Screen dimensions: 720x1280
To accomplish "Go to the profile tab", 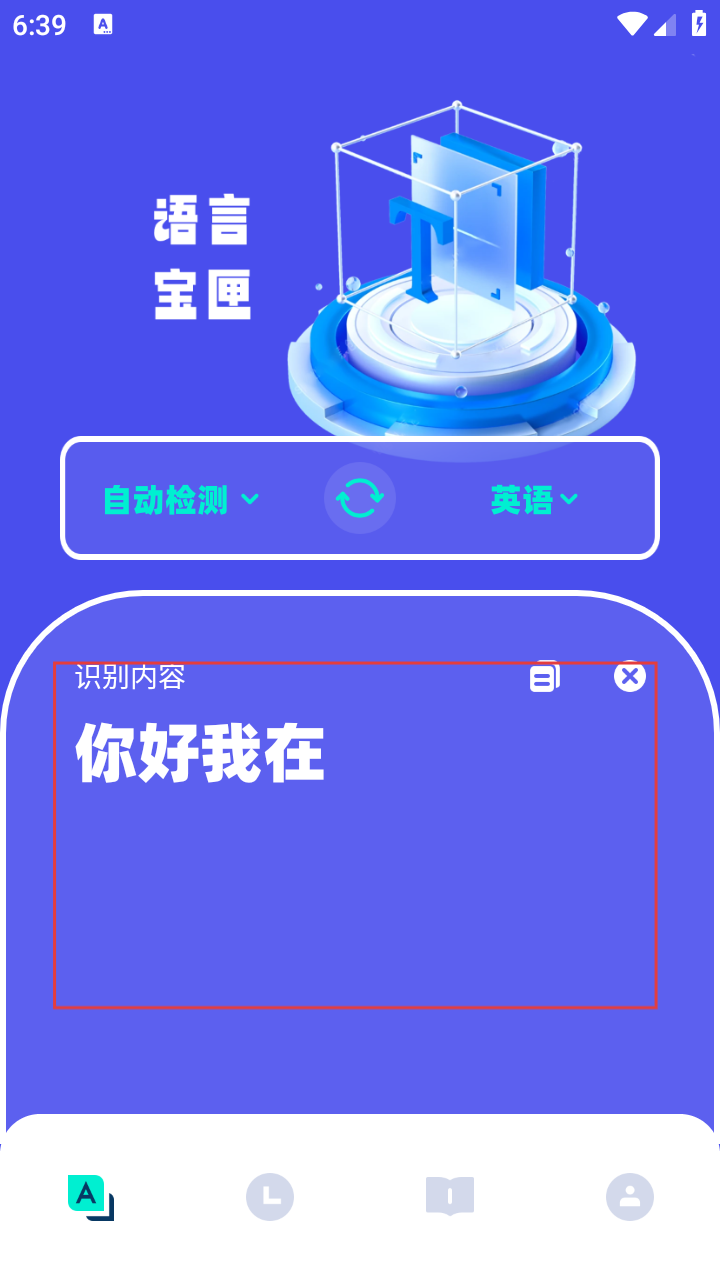I will (x=630, y=1196).
